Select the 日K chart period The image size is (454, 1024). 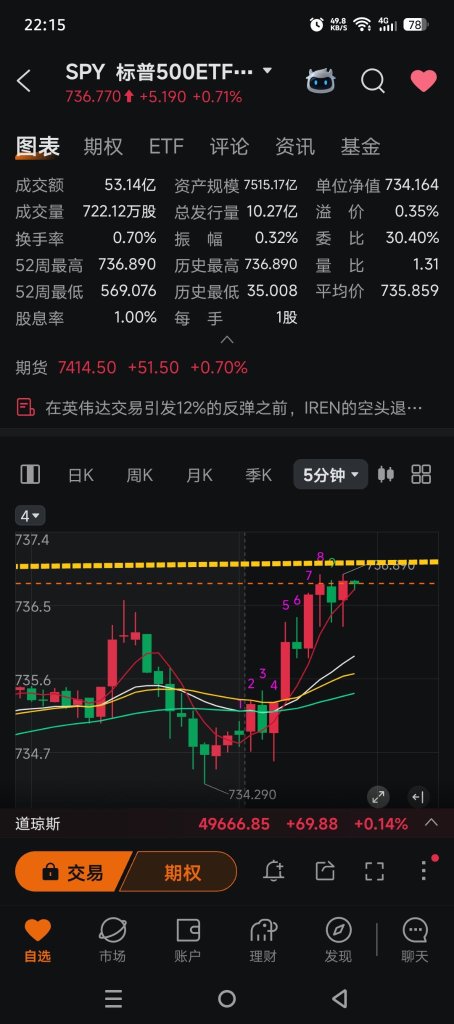[x=81, y=475]
